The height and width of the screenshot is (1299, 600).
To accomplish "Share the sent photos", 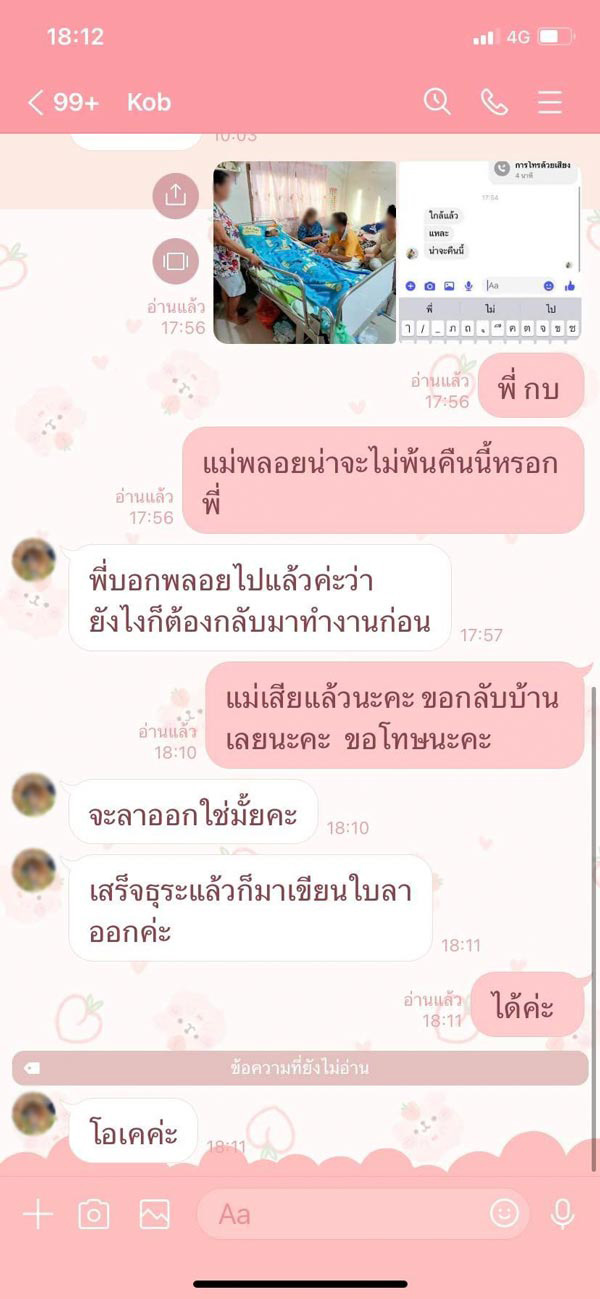I will [176, 196].
